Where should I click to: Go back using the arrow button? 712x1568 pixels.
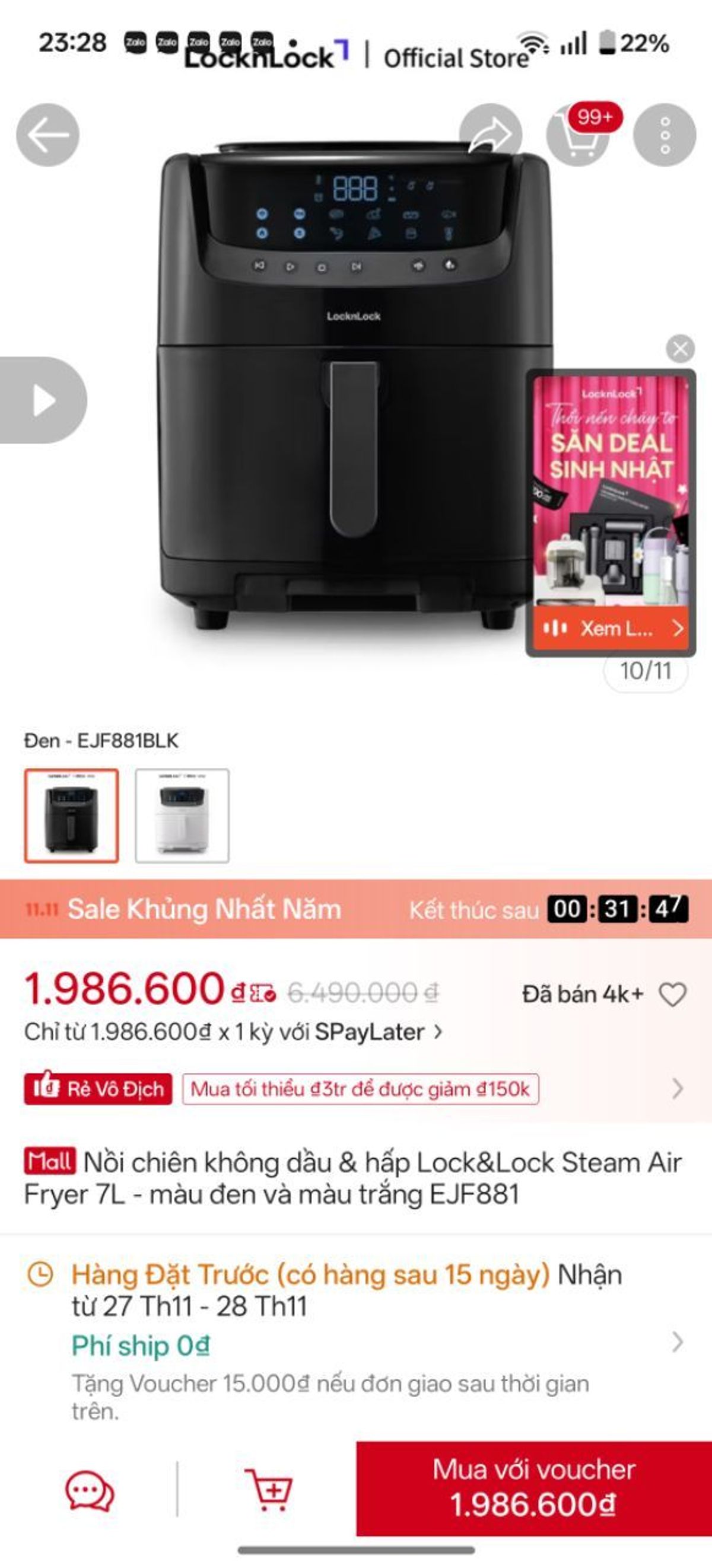point(47,135)
